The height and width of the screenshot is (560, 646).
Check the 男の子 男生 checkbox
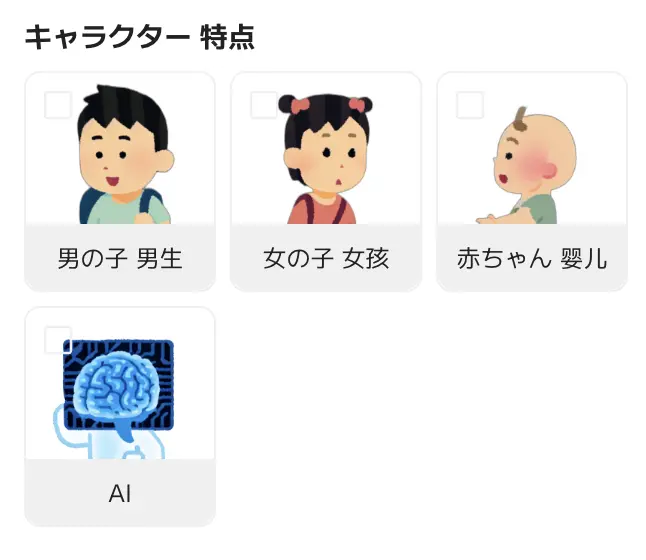[x=58, y=105]
